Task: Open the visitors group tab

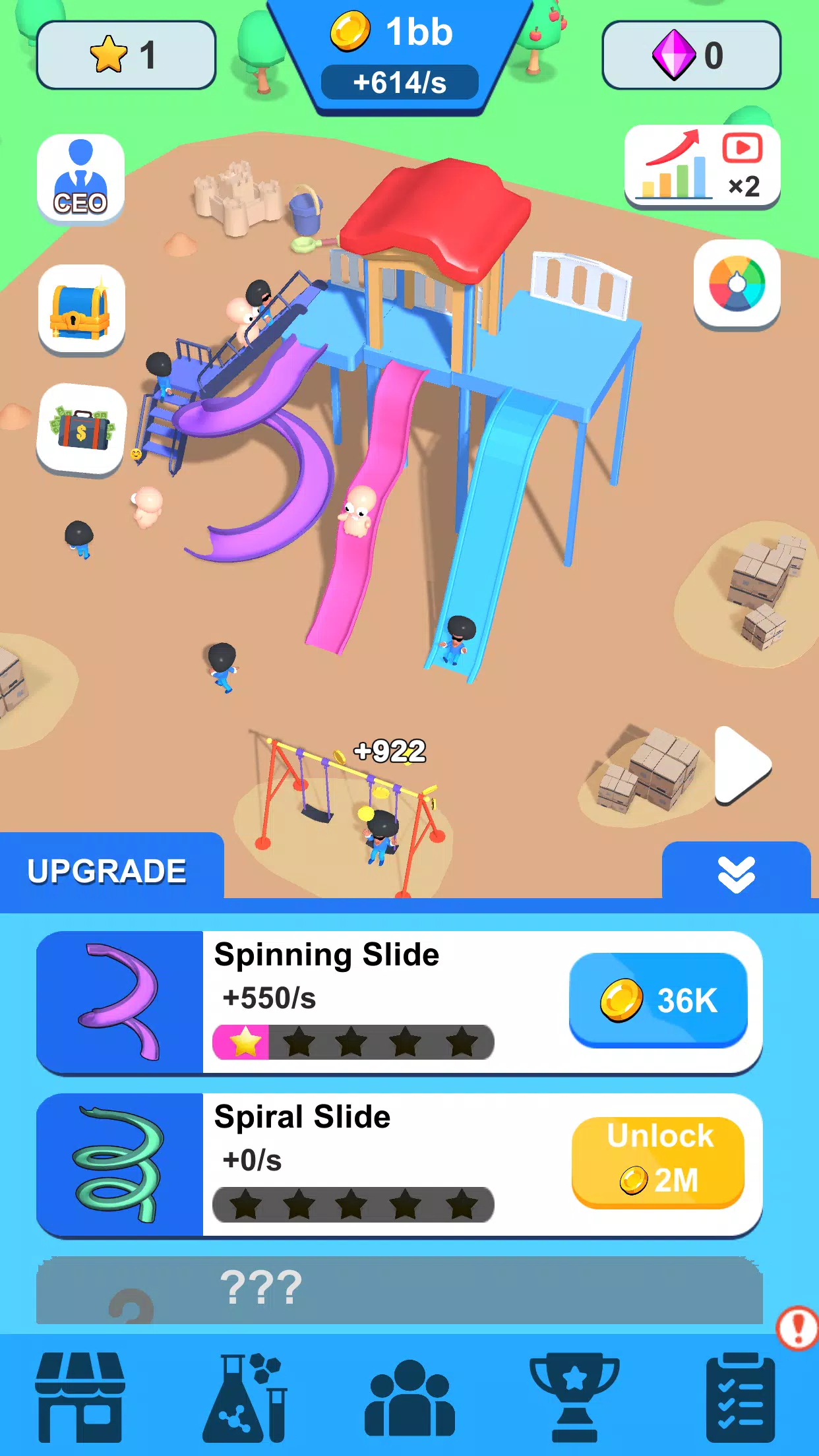Action: pyautogui.click(x=409, y=1396)
